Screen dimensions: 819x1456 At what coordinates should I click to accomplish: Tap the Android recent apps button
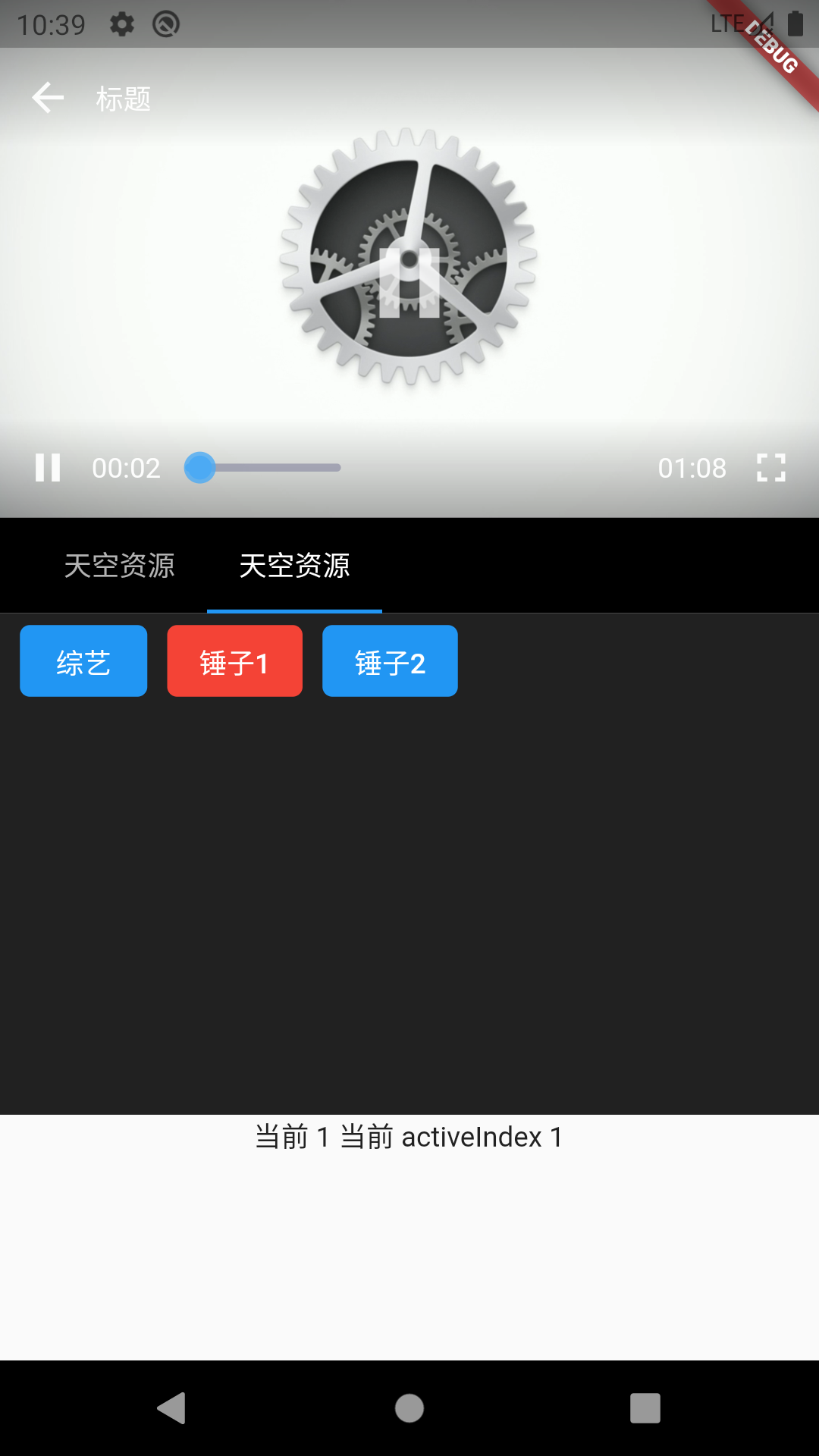click(x=644, y=1409)
